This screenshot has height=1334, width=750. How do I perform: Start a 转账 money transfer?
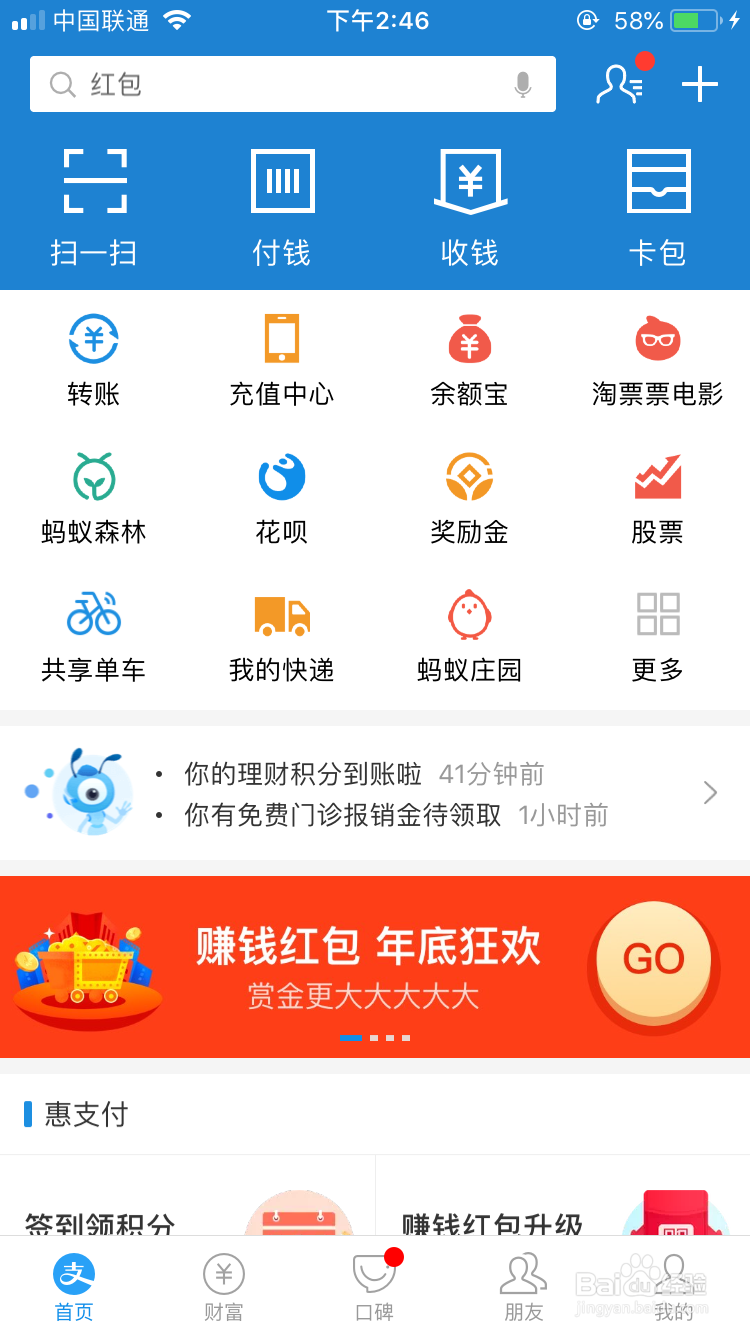point(94,355)
